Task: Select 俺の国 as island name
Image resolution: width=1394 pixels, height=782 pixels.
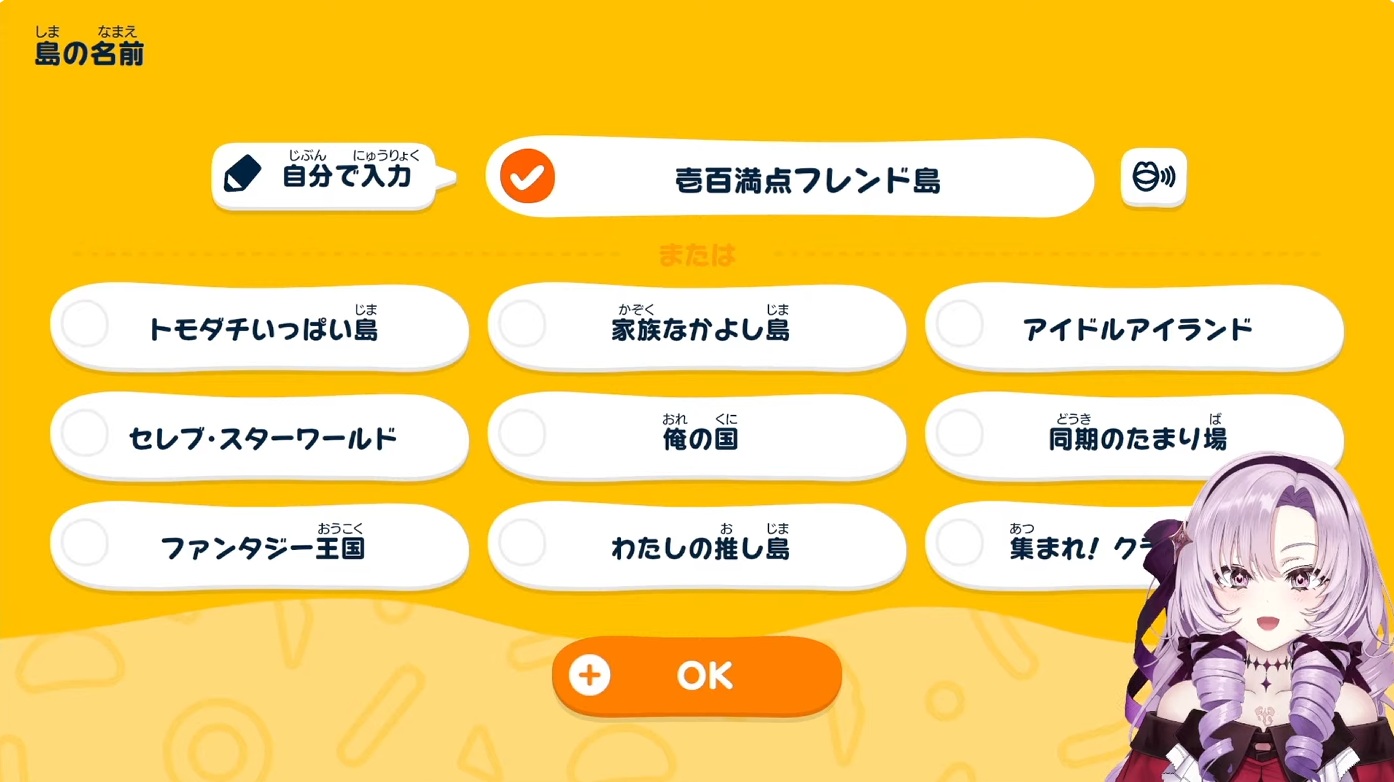Action: [x=697, y=437]
